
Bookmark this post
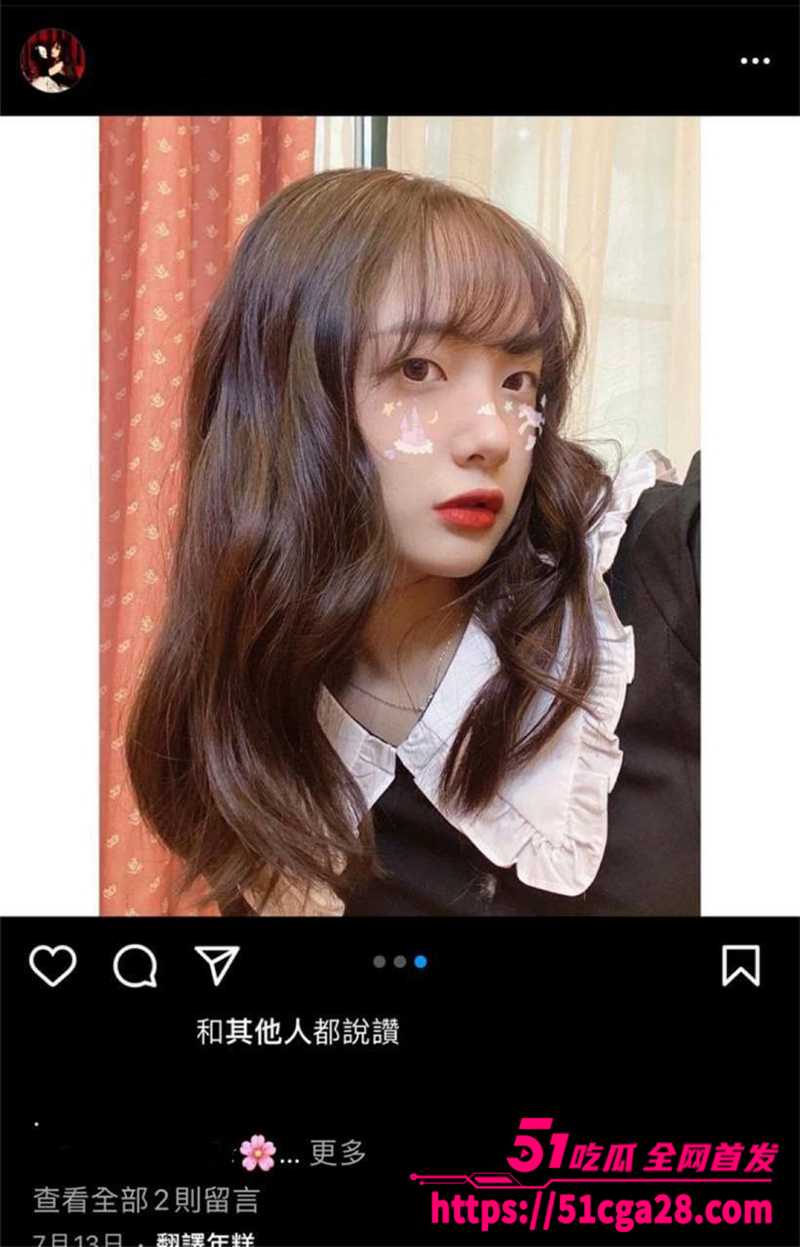pyautogui.click(x=740, y=966)
